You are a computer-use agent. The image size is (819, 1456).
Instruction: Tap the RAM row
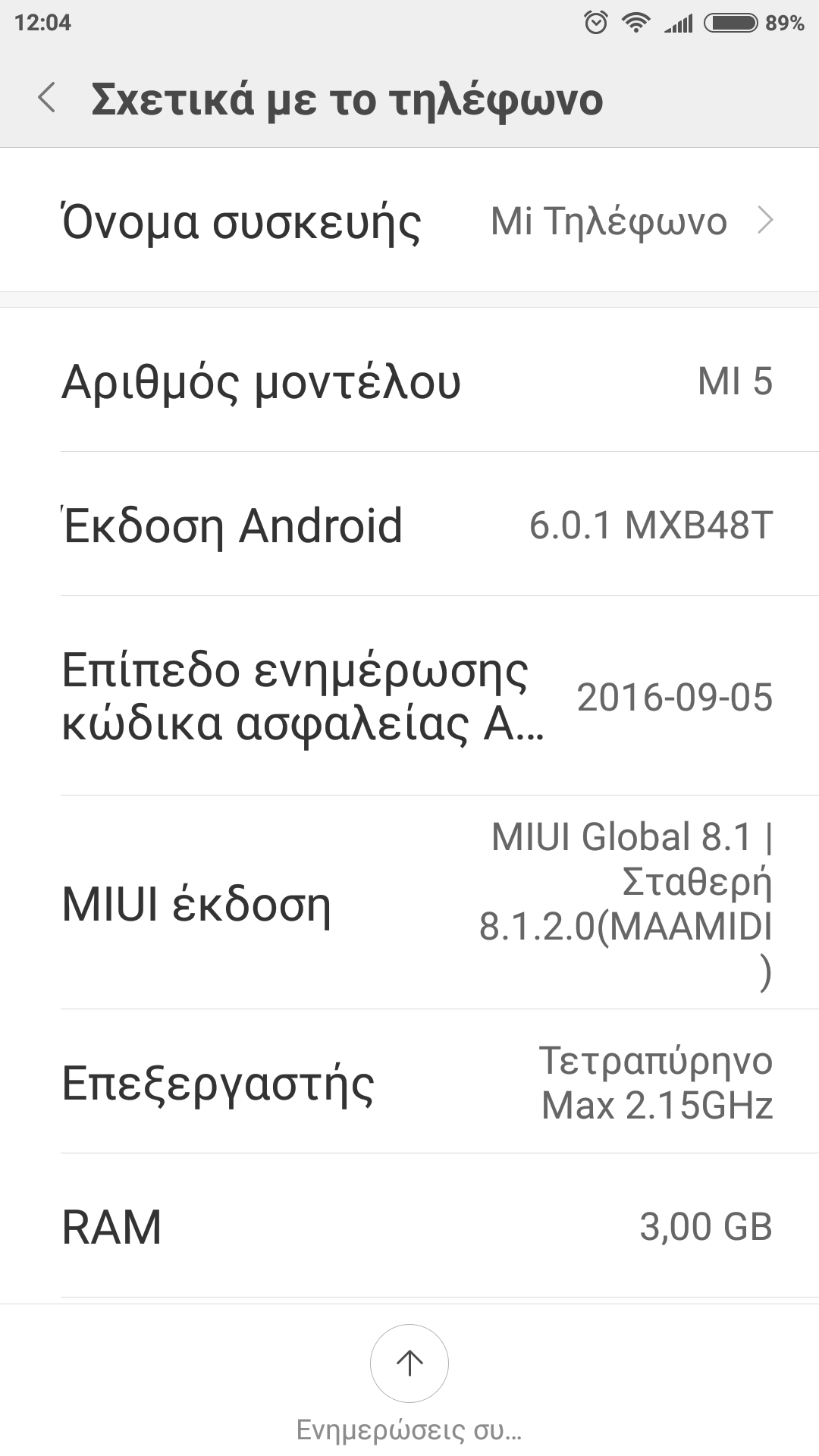tap(409, 1226)
